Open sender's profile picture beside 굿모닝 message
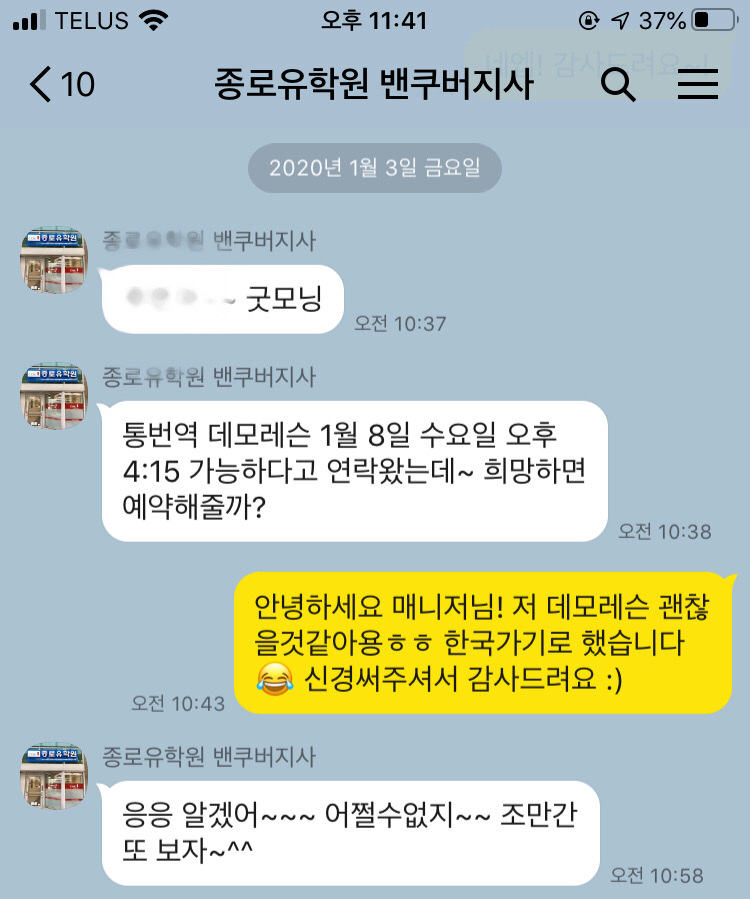 pyautogui.click(x=54, y=260)
